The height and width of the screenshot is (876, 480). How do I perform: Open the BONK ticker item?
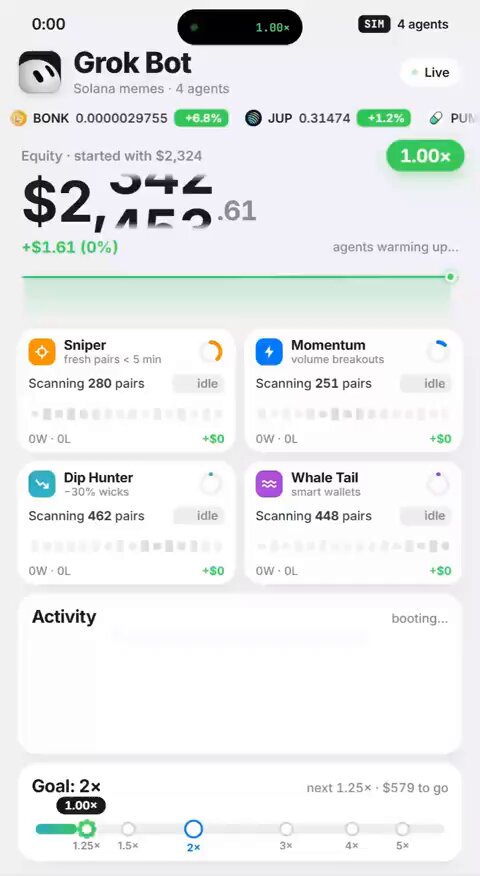click(x=120, y=118)
